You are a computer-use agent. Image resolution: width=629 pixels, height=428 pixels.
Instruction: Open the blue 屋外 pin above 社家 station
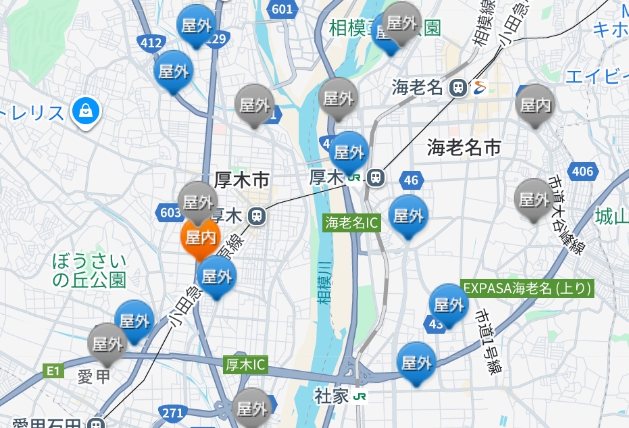click(x=416, y=361)
